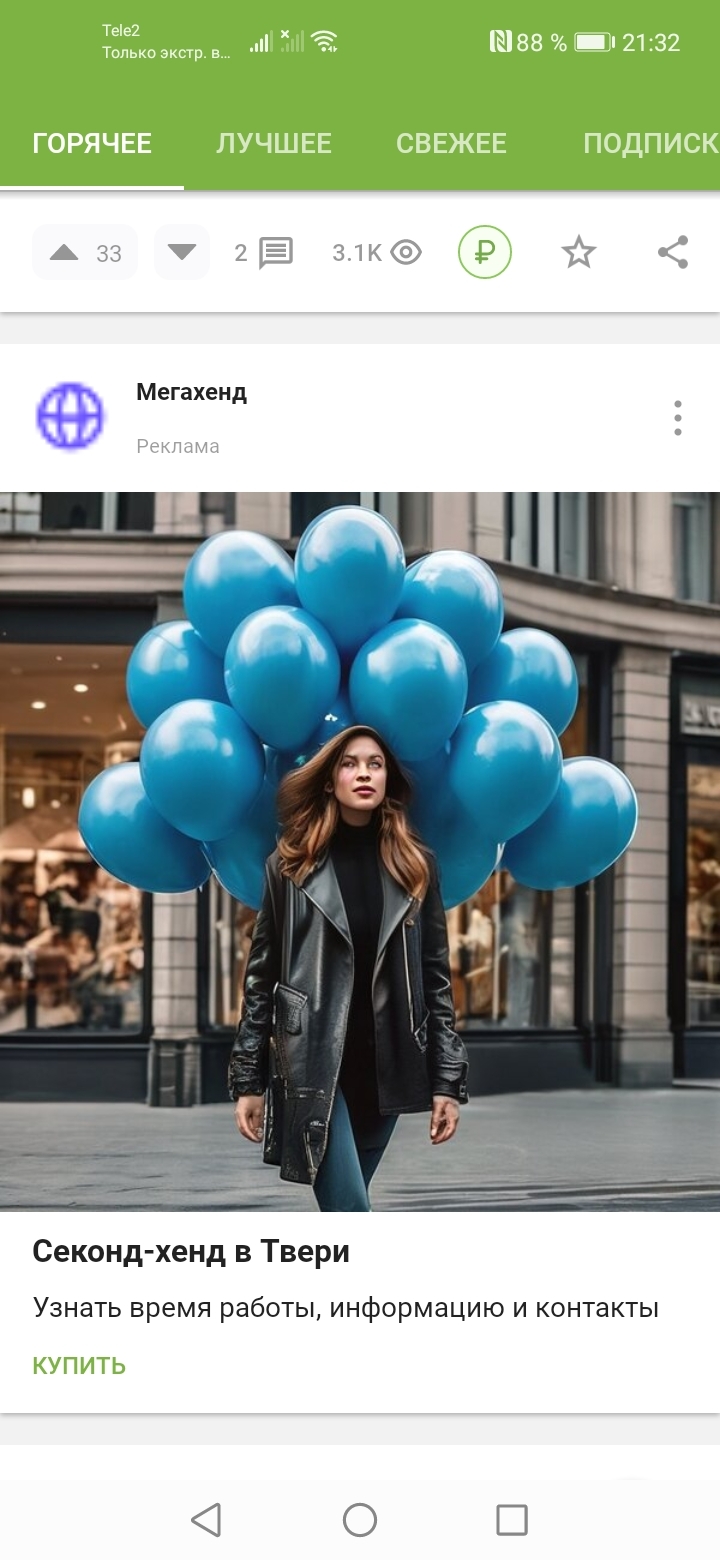
Task: Open the ПОДПИСКИ tab
Action: pyautogui.click(x=651, y=143)
